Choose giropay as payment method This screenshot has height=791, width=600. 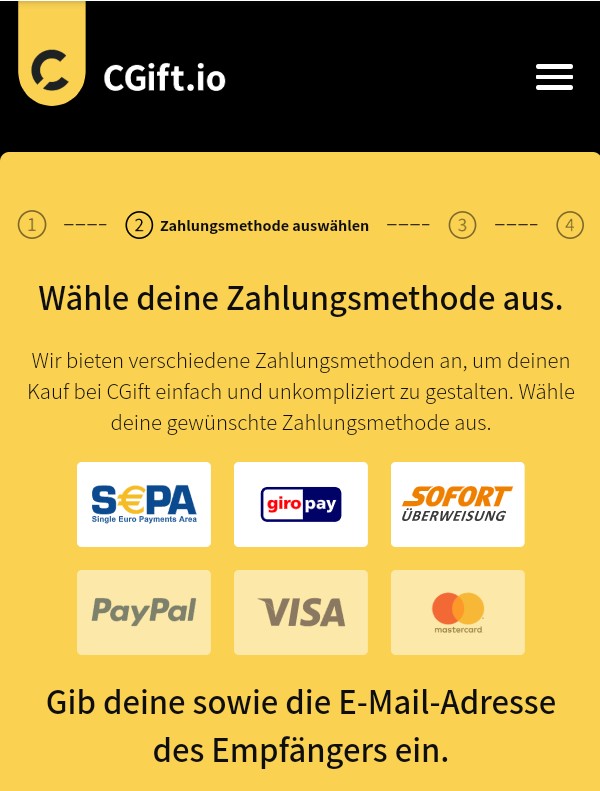301,504
